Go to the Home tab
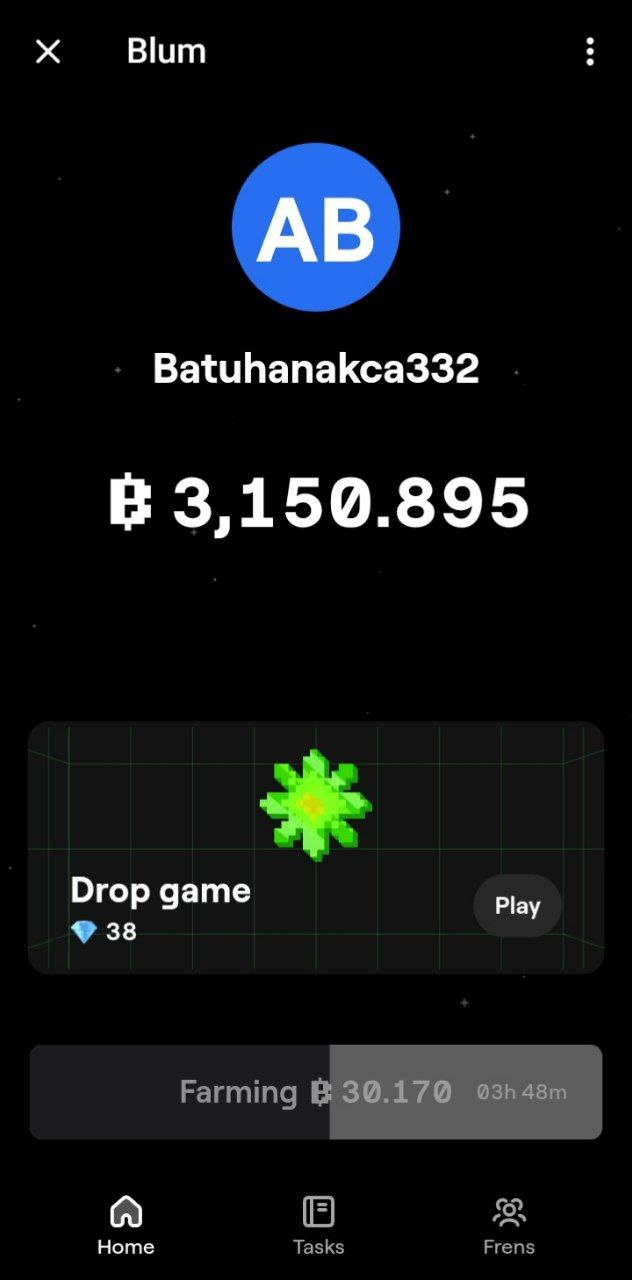632x1280 pixels. 126,1226
